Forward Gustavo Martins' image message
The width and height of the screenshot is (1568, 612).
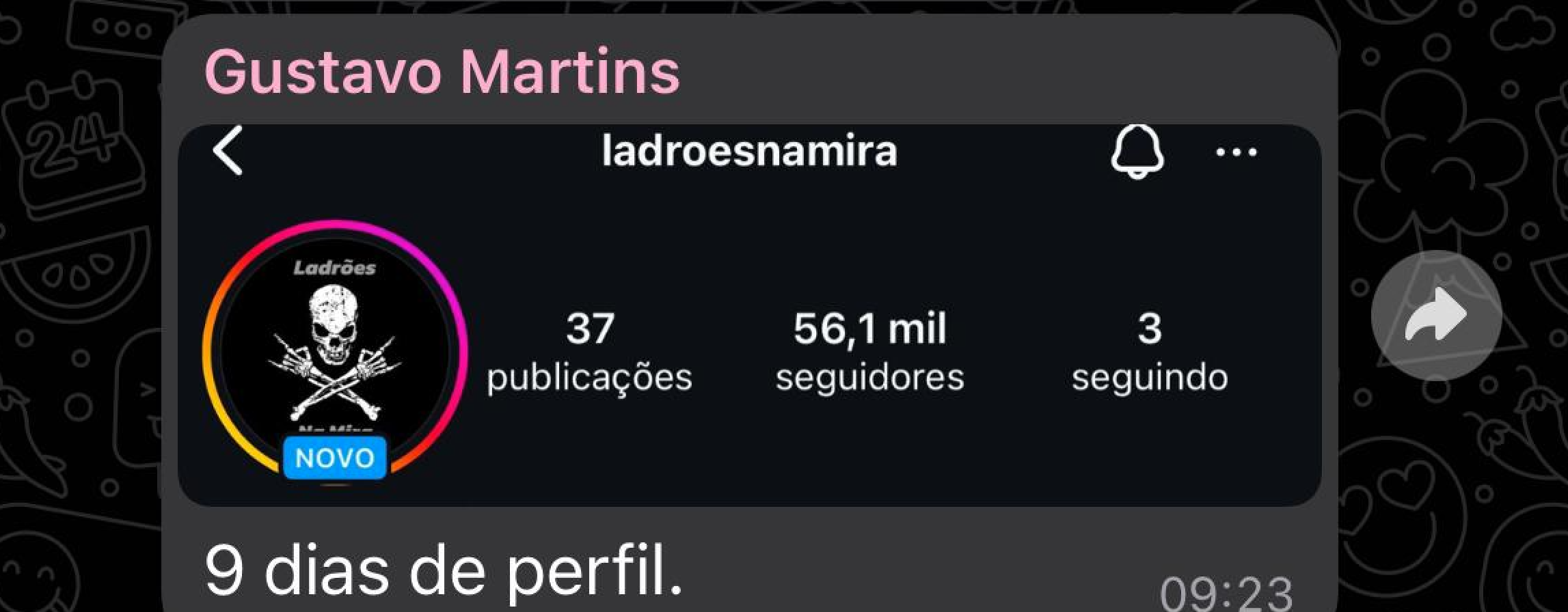pos(1436,316)
